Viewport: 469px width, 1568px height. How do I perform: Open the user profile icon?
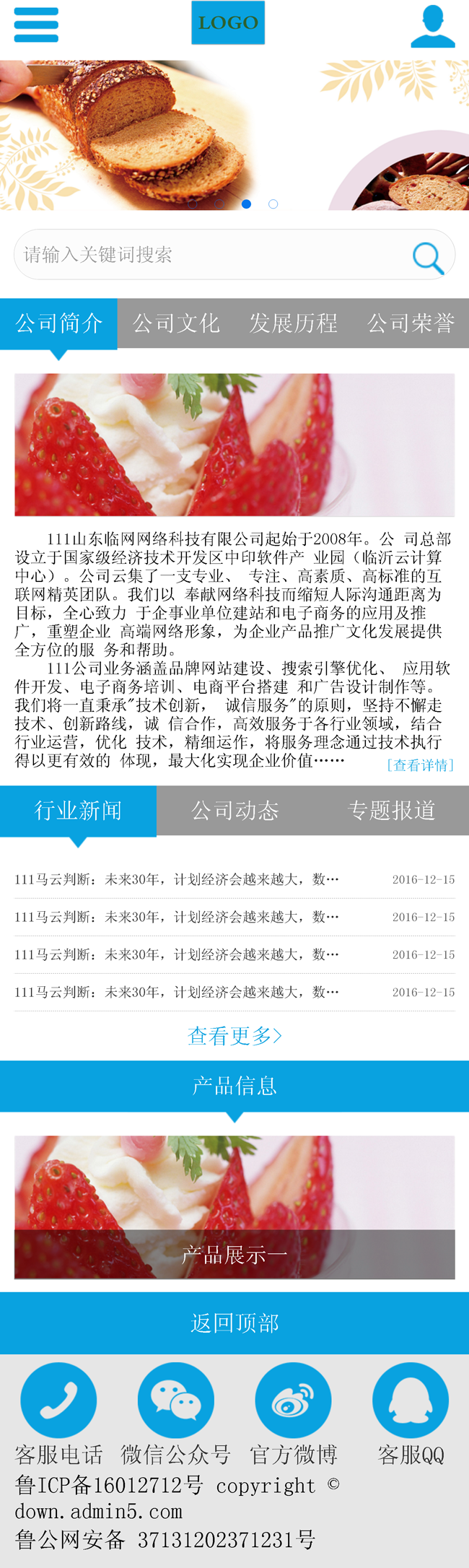click(432, 26)
